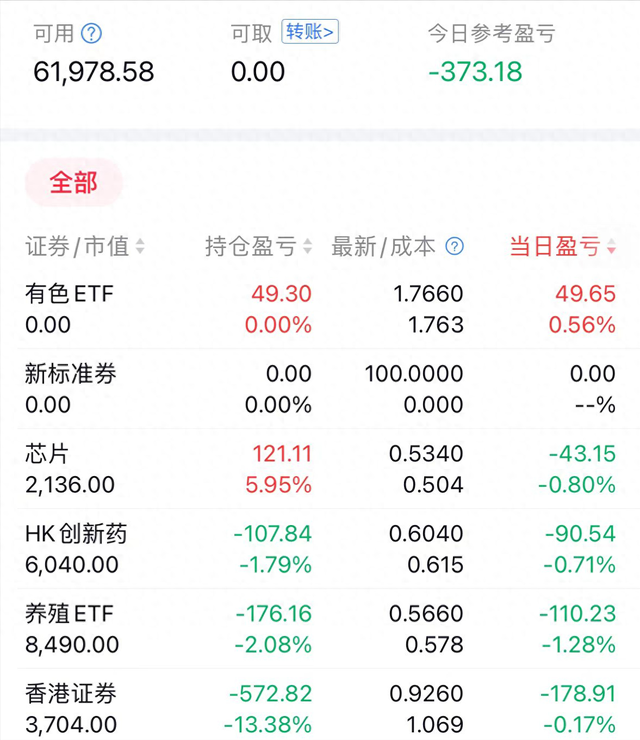View the 芯片 holding details
The image size is (640, 740).
(x=320, y=469)
